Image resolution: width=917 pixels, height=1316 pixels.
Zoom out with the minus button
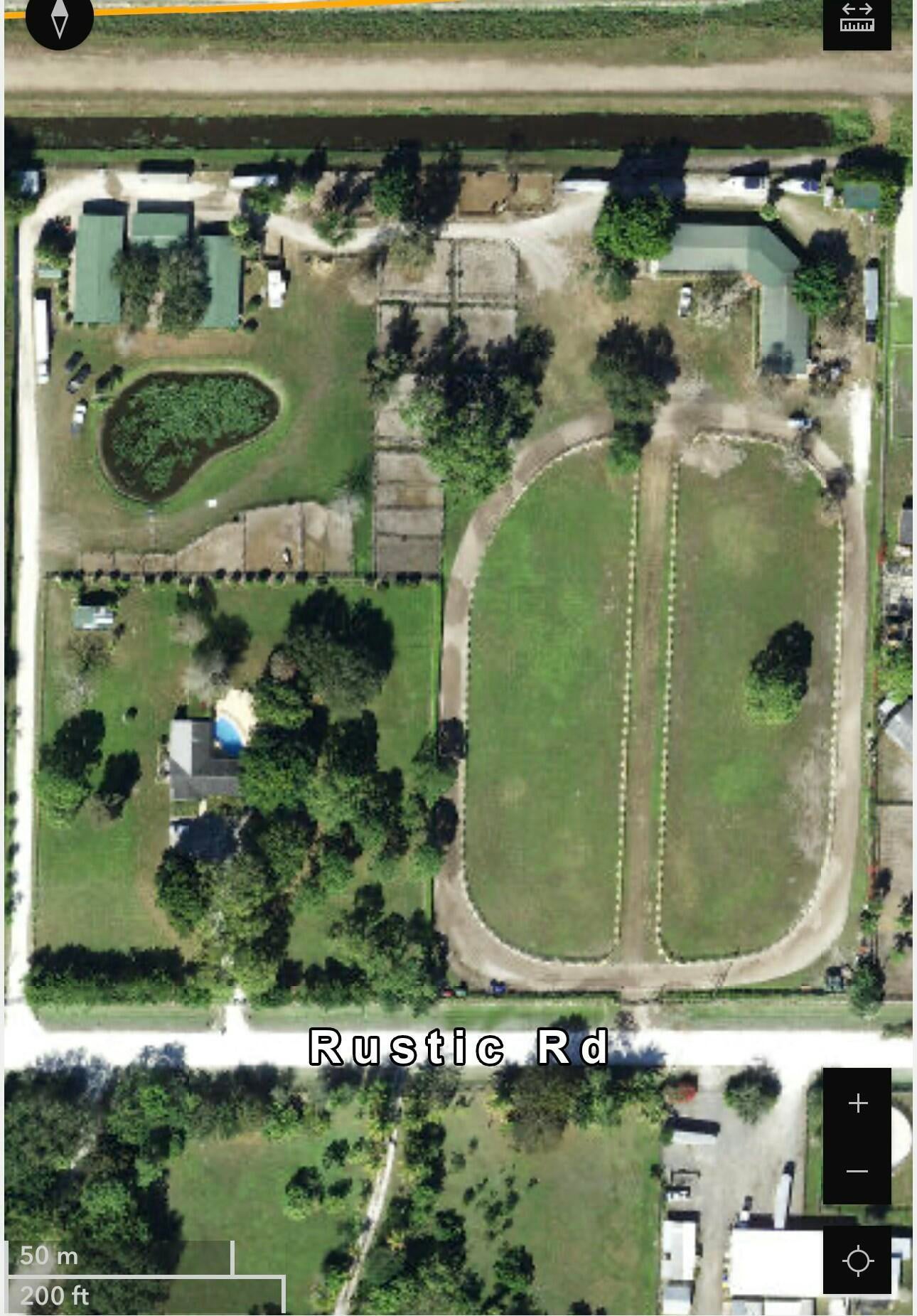(x=857, y=1170)
